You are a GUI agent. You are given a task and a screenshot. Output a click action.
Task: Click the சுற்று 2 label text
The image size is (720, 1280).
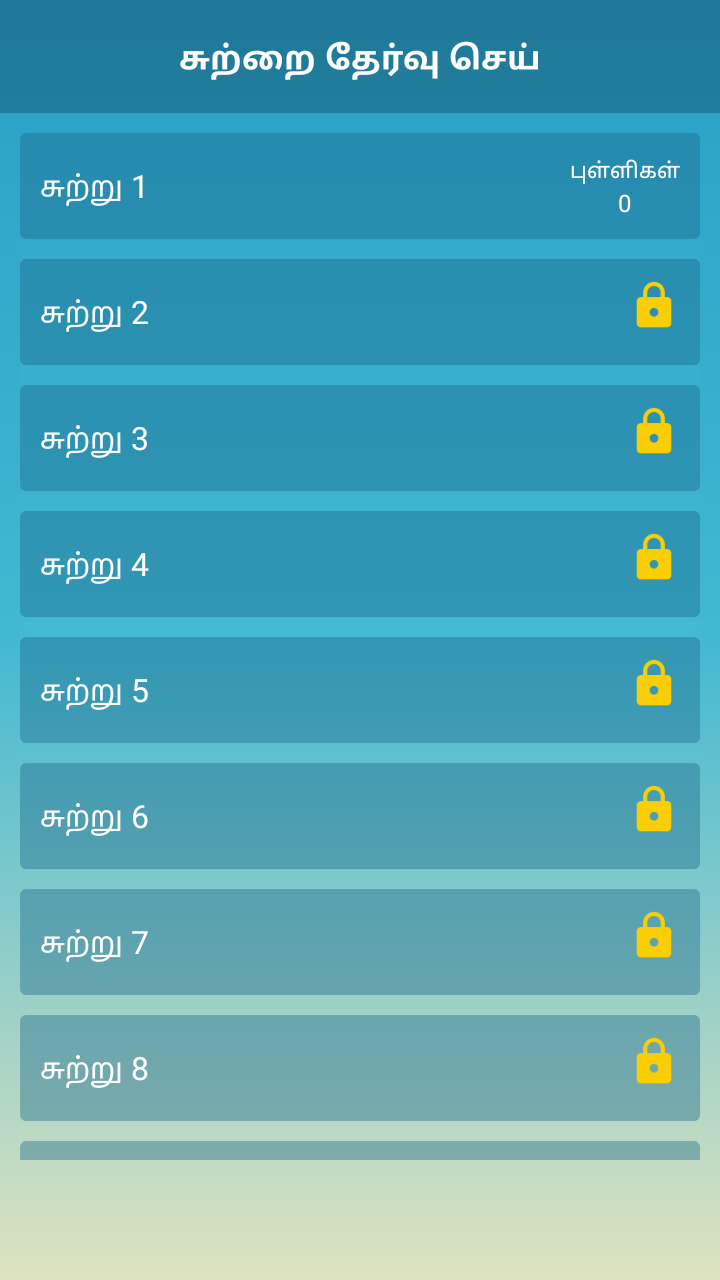(x=92, y=312)
